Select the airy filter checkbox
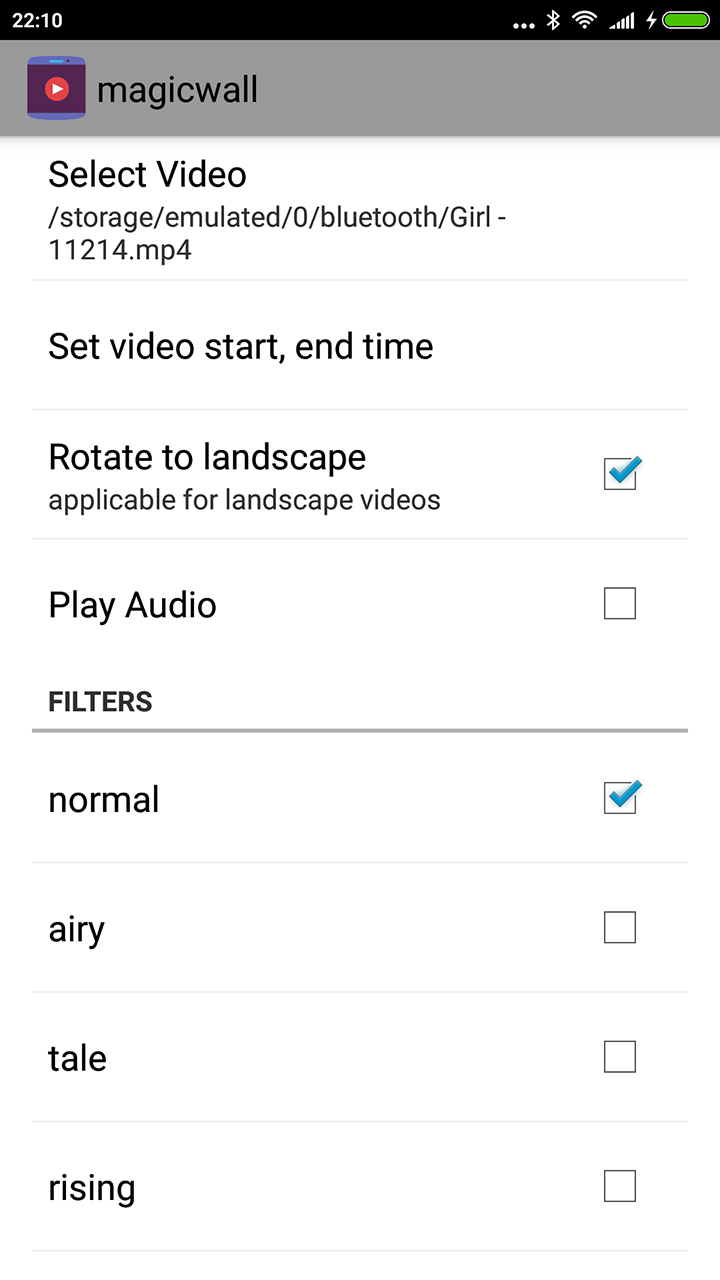720x1280 pixels. [x=620, y=928]
